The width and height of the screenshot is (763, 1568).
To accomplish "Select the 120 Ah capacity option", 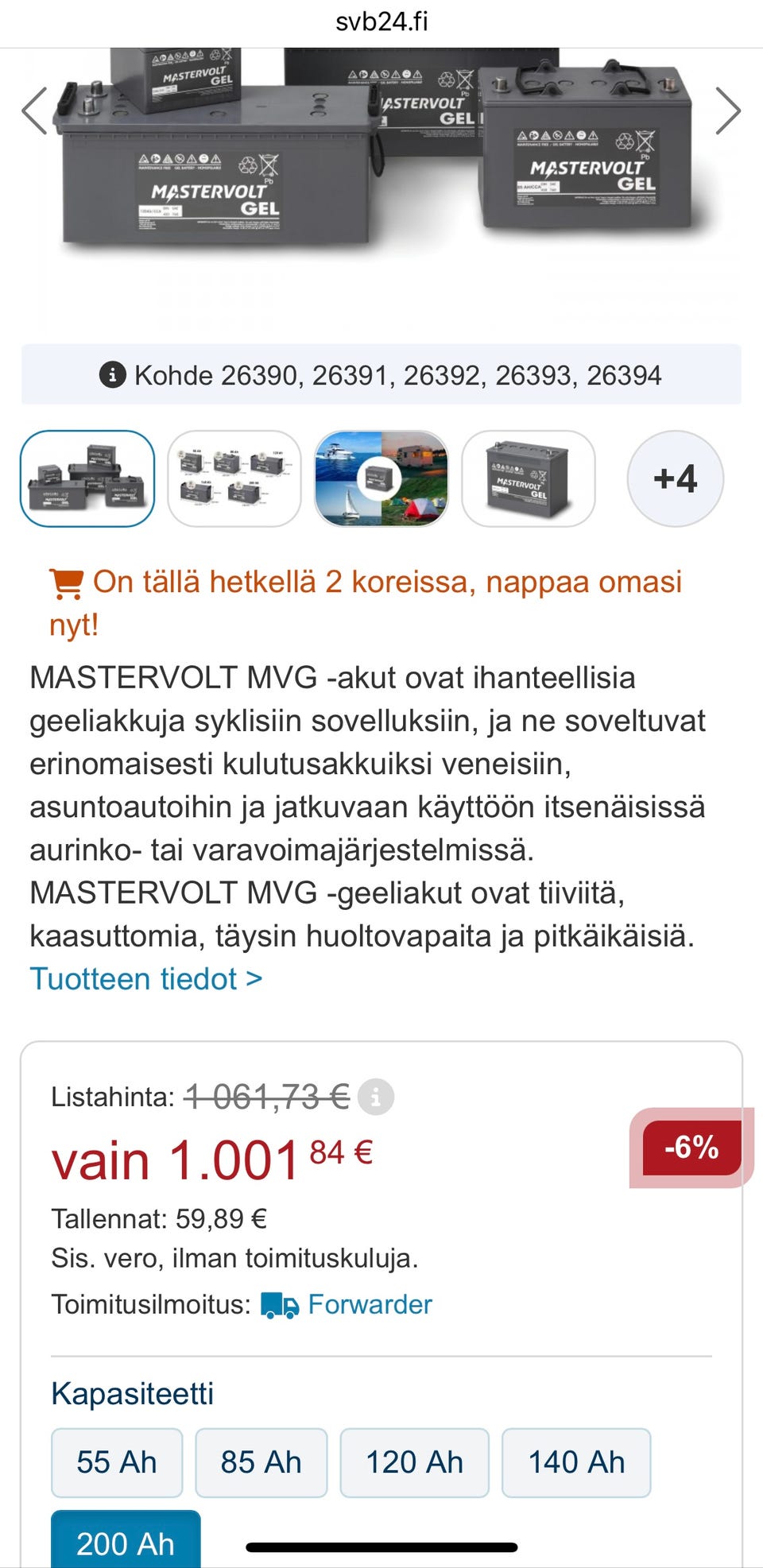I will point(415,1462).
